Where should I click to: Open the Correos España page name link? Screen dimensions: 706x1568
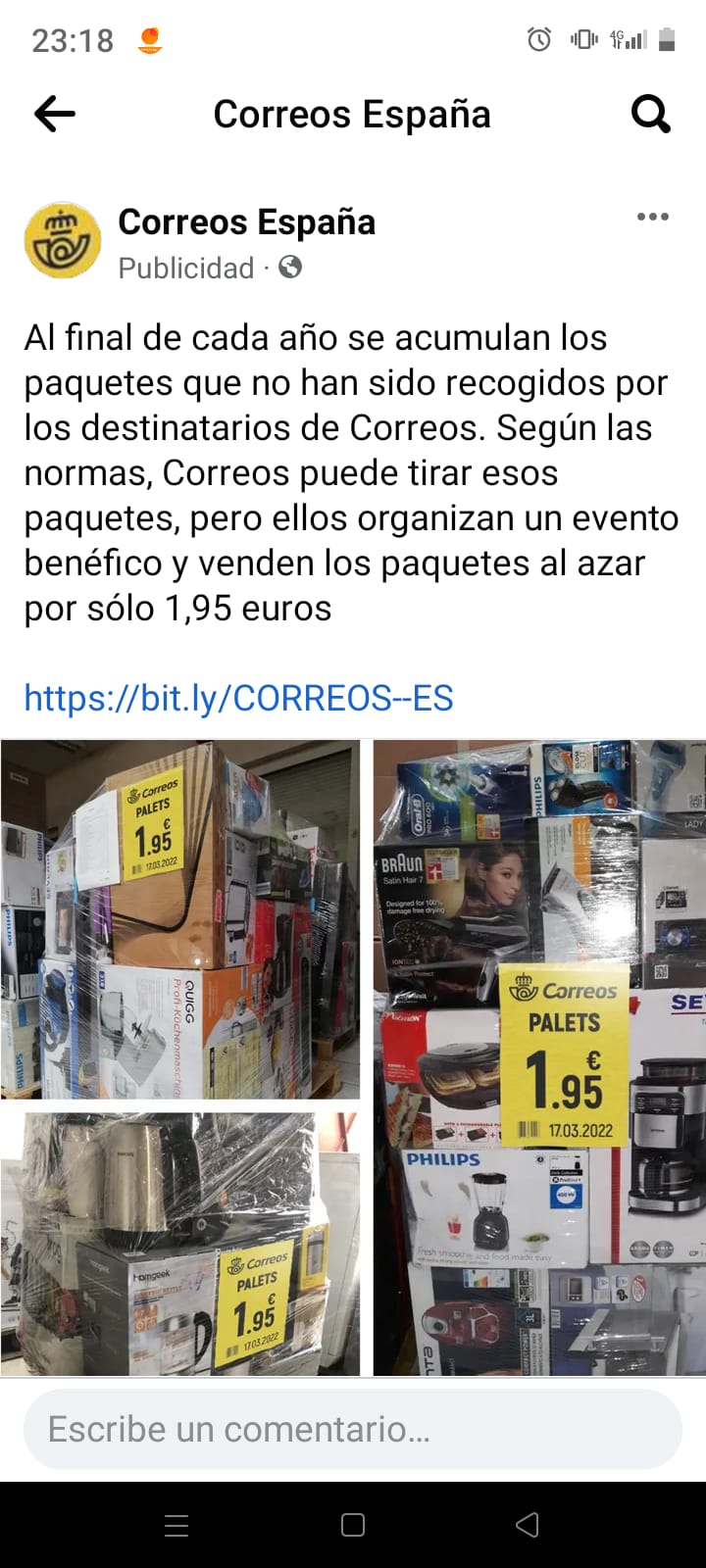246,222
